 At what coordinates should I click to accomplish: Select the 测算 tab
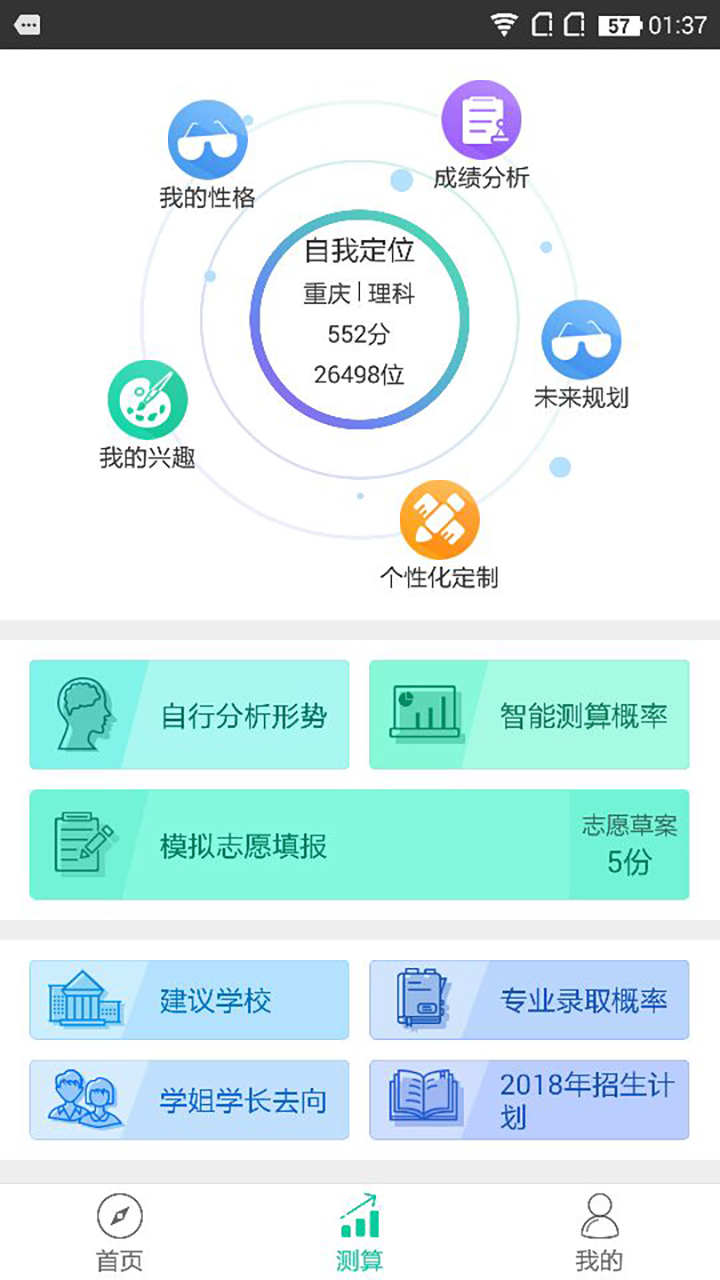(x=360, y=1233)
